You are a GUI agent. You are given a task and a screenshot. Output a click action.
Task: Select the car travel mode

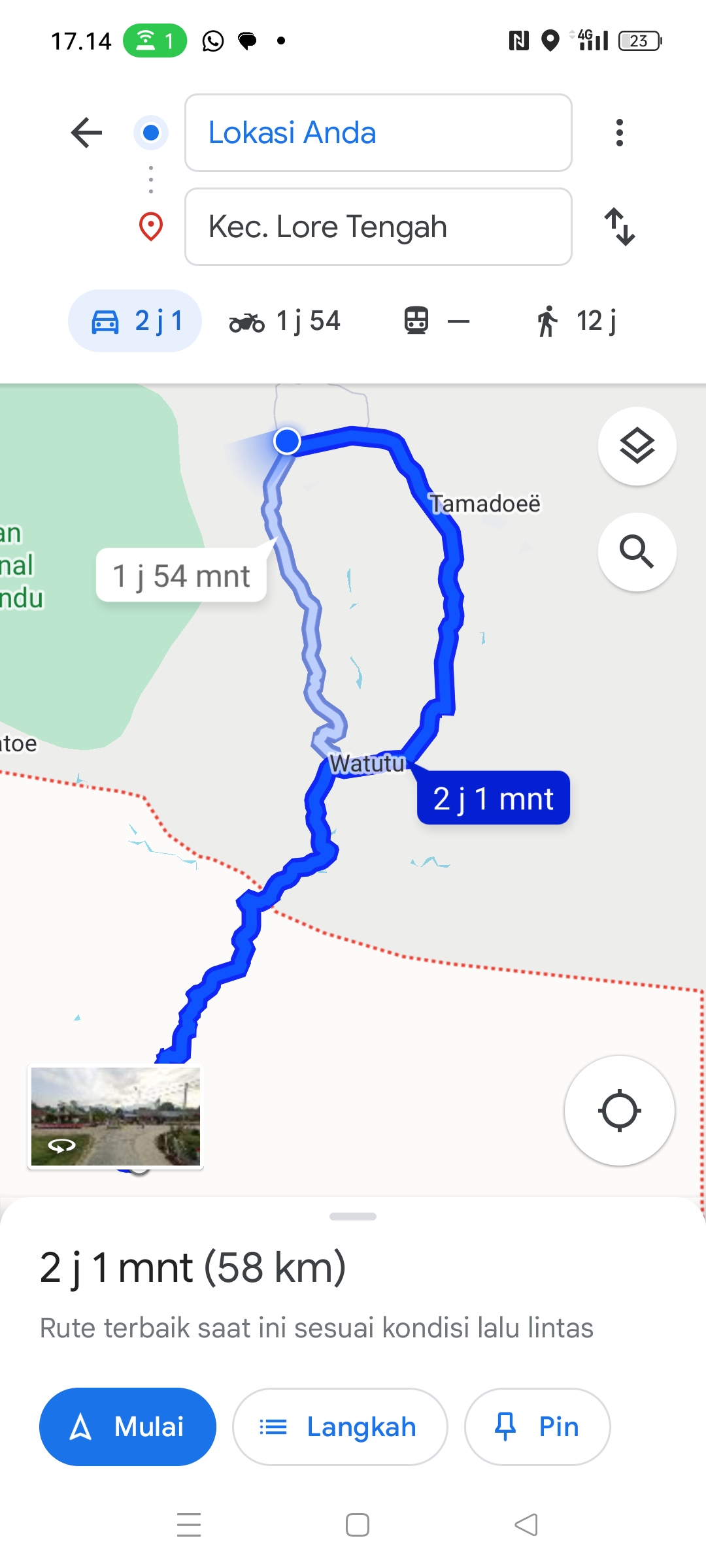(x=135, y=321)
